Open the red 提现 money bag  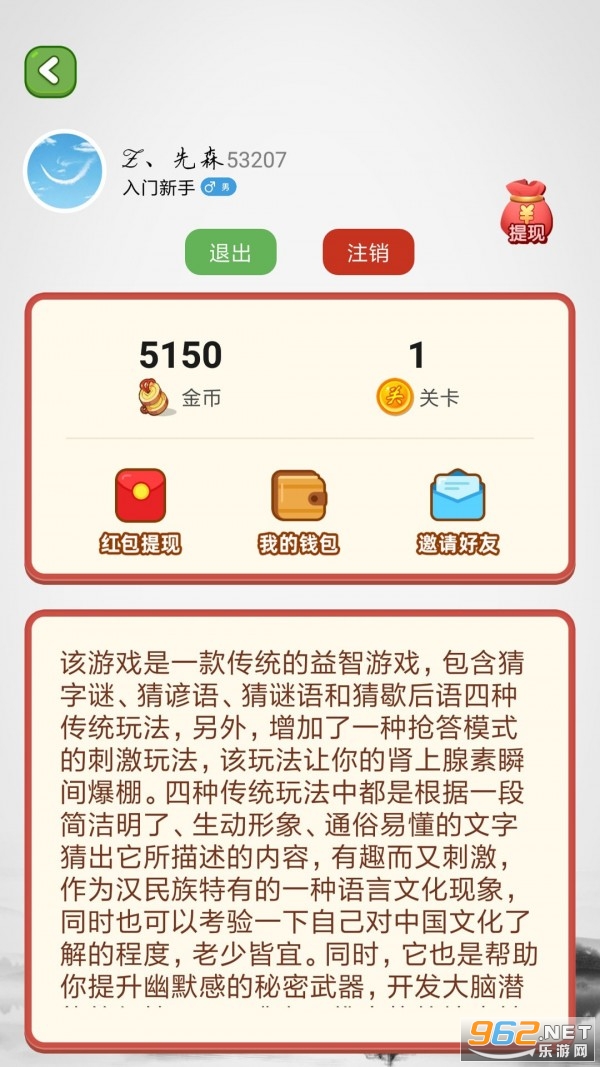coord(527,212)
